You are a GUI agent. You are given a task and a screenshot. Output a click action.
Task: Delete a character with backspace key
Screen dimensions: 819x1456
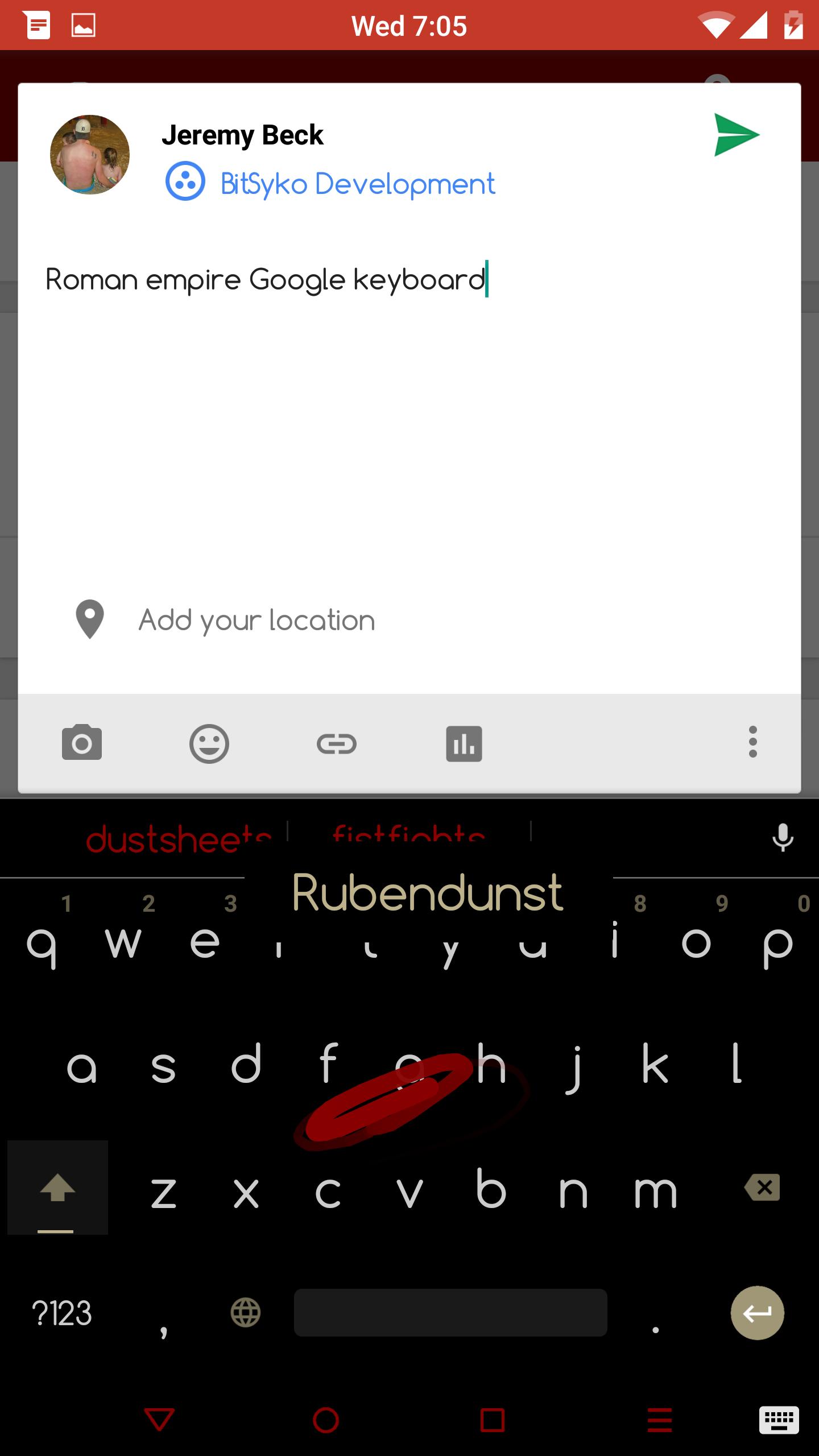click(762, 1188)
